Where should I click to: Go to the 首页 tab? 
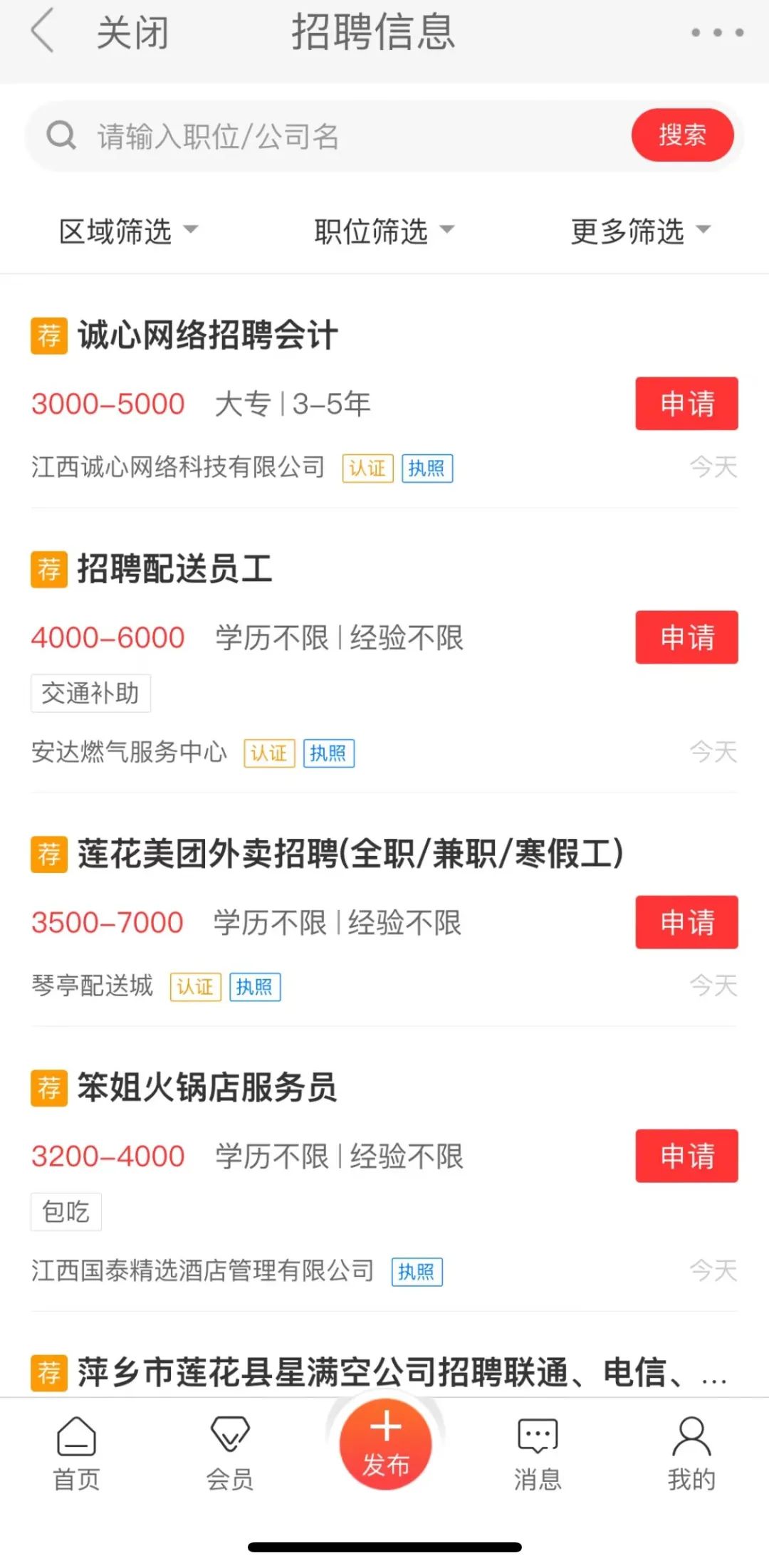[x=77, y=1453]
